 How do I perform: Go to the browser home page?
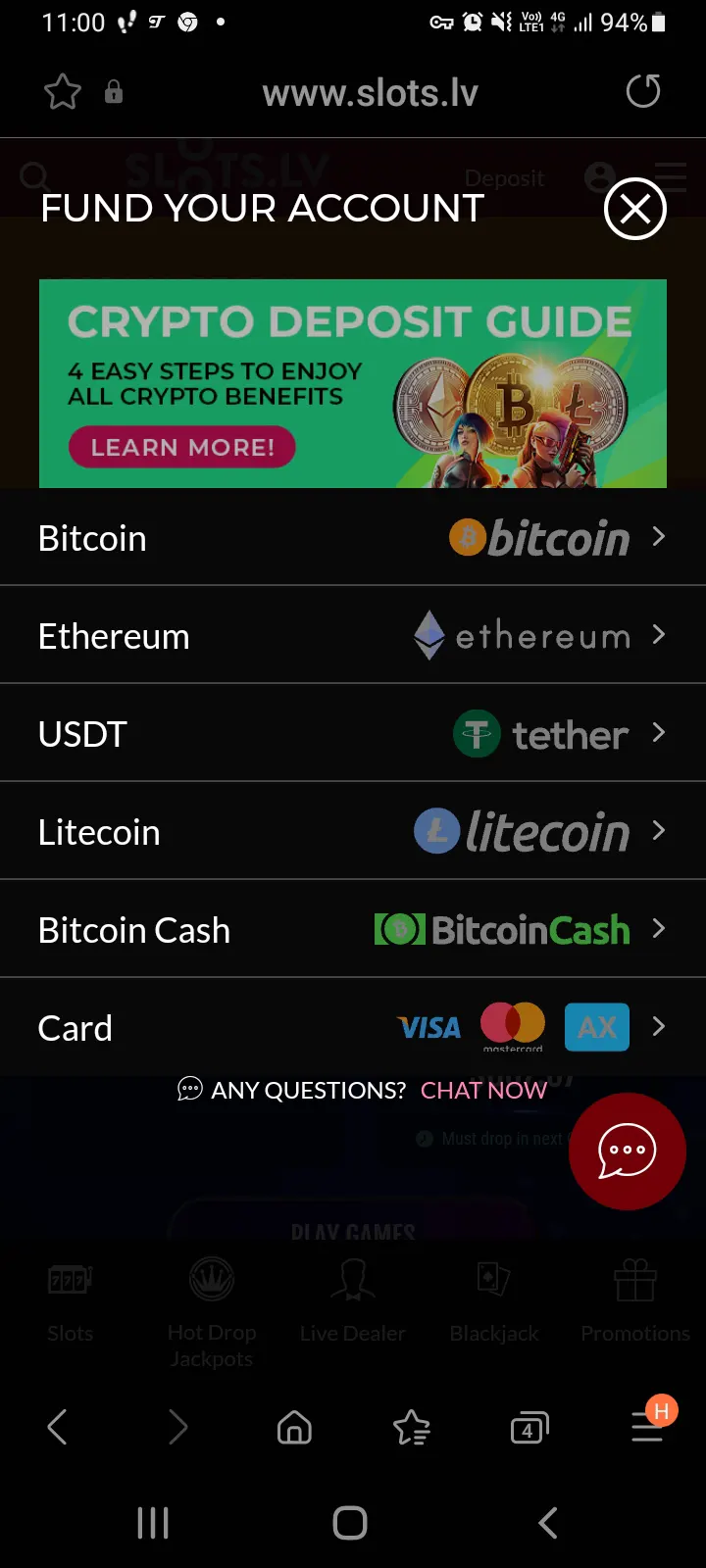(294, 1428)
